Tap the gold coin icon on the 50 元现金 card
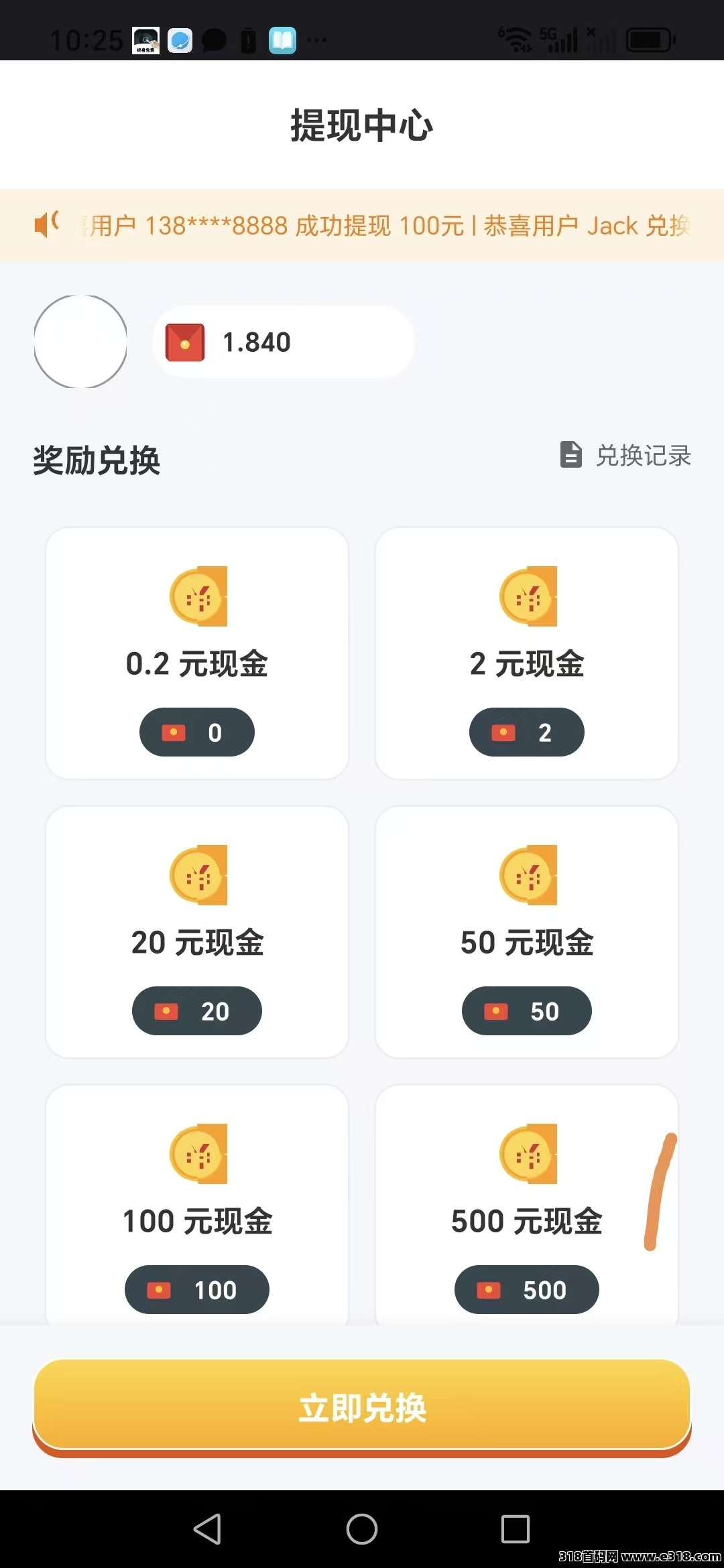 (528, 875)
